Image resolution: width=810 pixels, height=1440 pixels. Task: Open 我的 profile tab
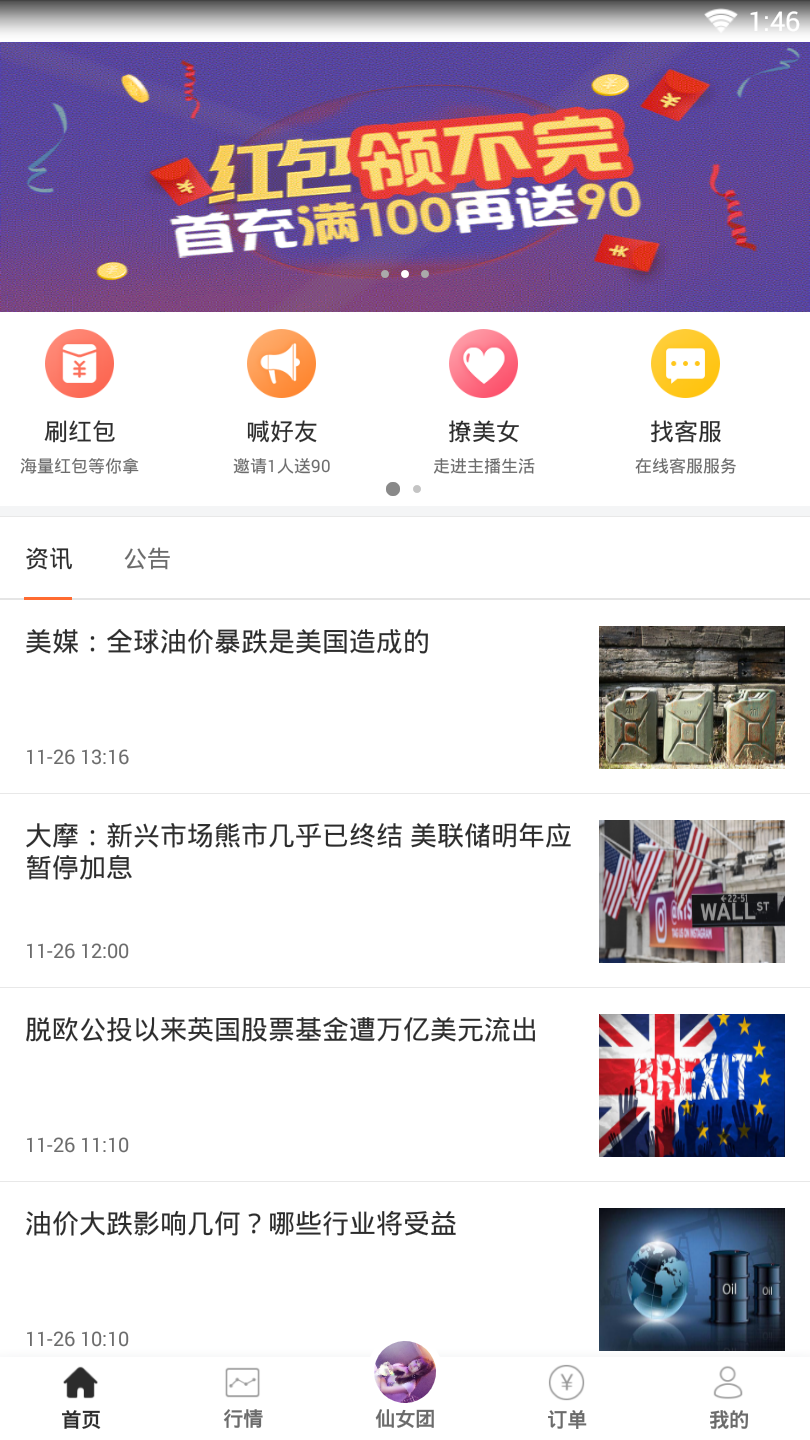(x=728, y=1398)
